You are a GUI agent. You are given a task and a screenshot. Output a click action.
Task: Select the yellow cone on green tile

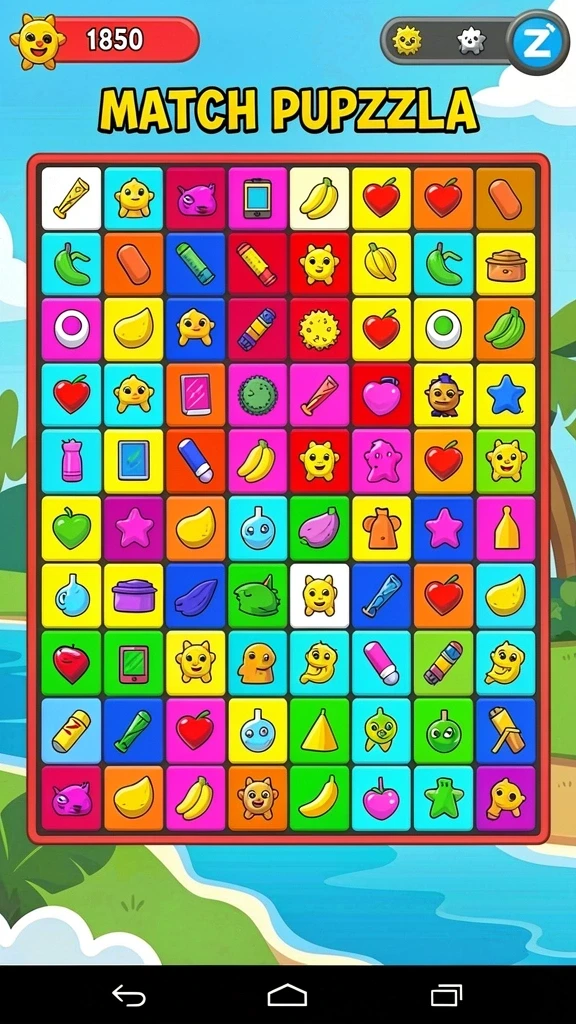click(319, 731)
